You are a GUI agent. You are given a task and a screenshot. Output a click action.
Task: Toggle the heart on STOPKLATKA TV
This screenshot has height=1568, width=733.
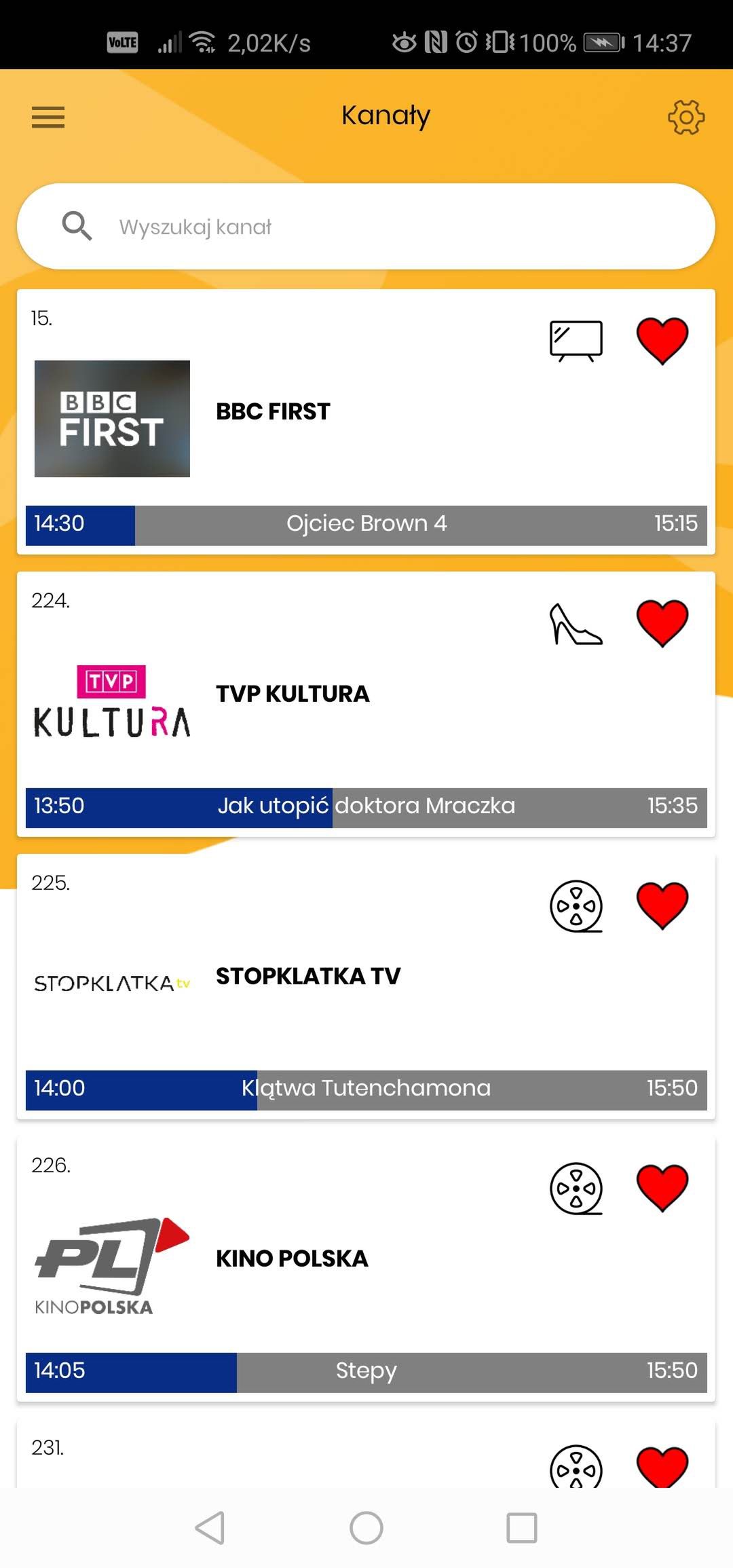coord(662,906)
